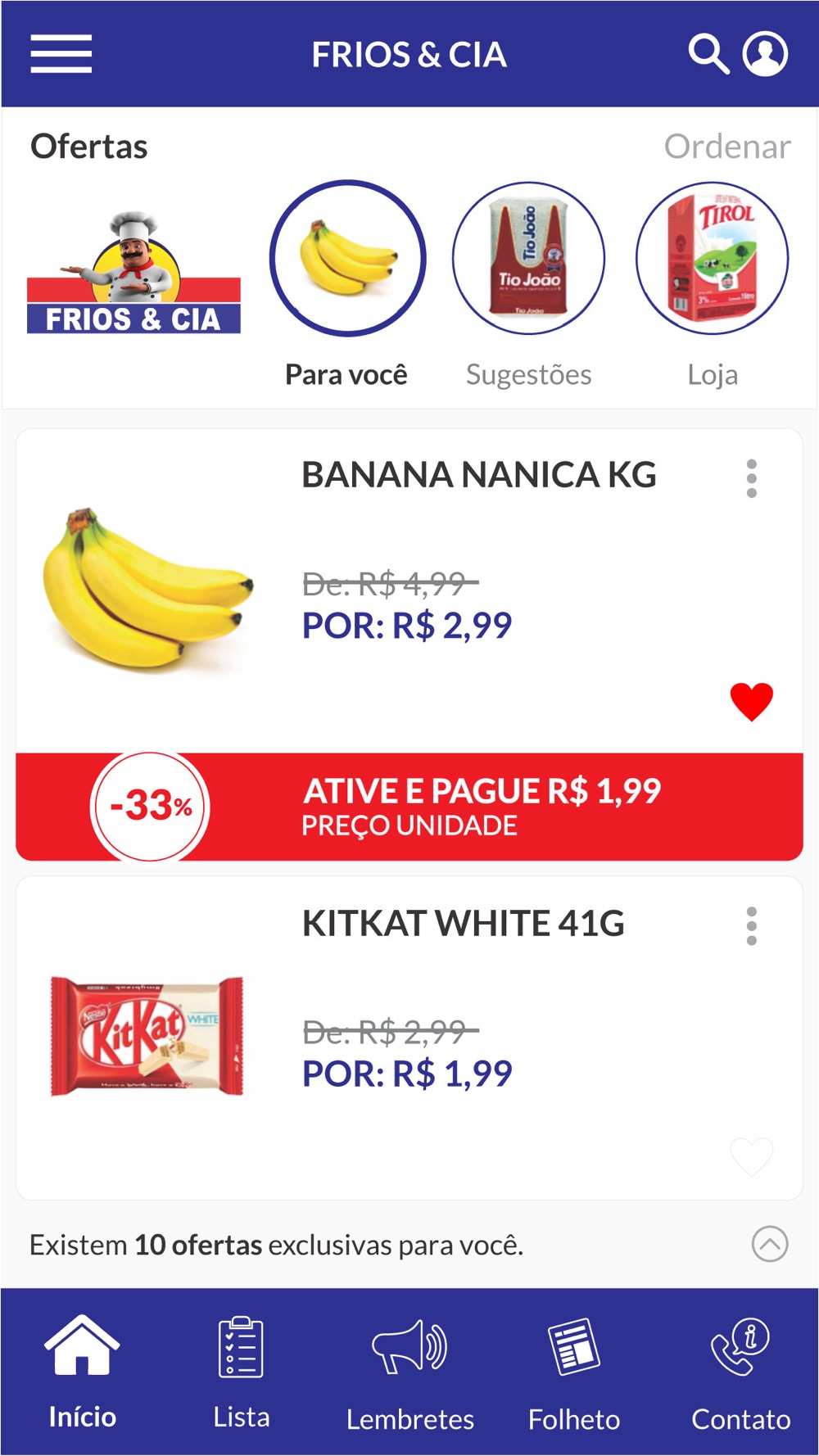Activate the R$ 1,99 banana offer

[409, 807]
